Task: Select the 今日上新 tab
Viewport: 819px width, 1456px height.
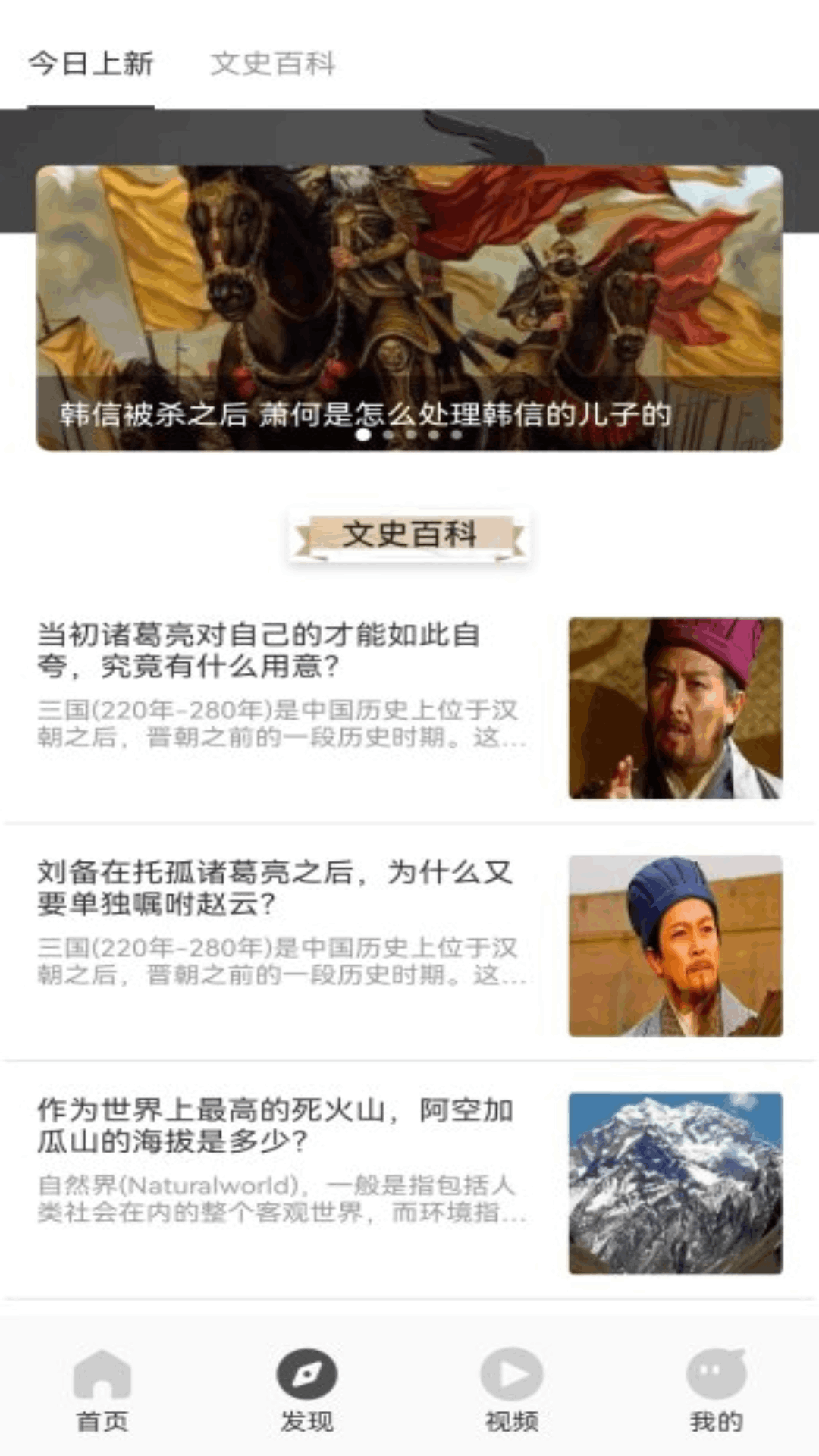Action: click(93, 64)
